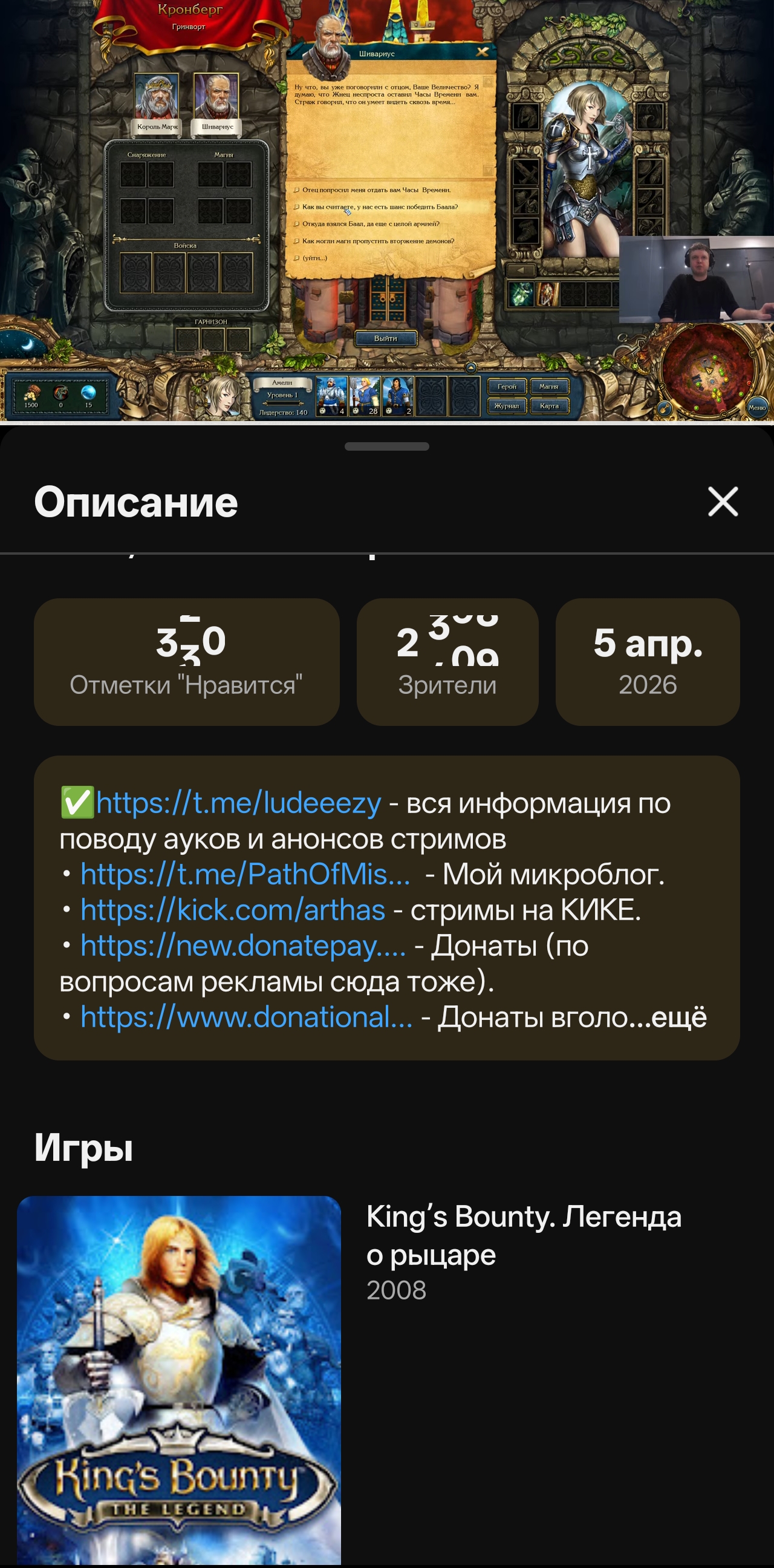
Task: Open the new.donatepay donation link
Action: point(243,946)
